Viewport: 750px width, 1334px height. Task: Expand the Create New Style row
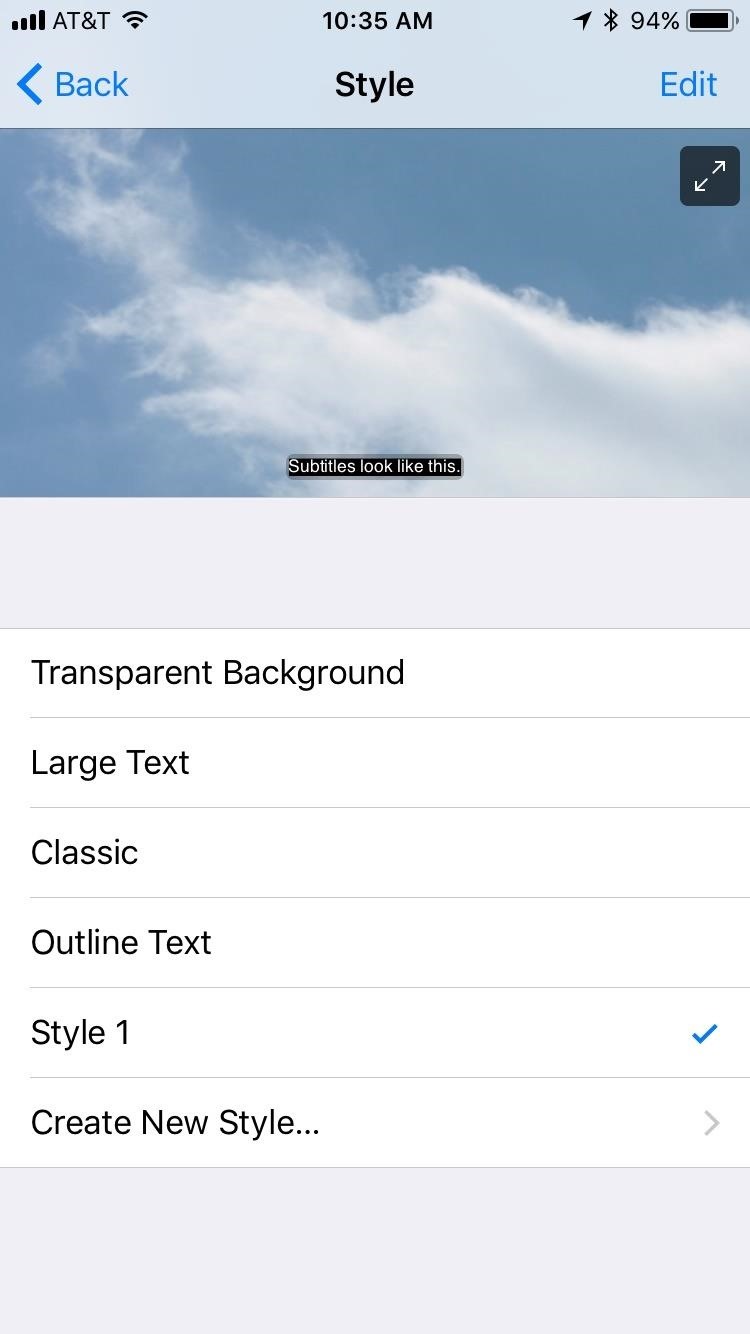pos(175,1122)
